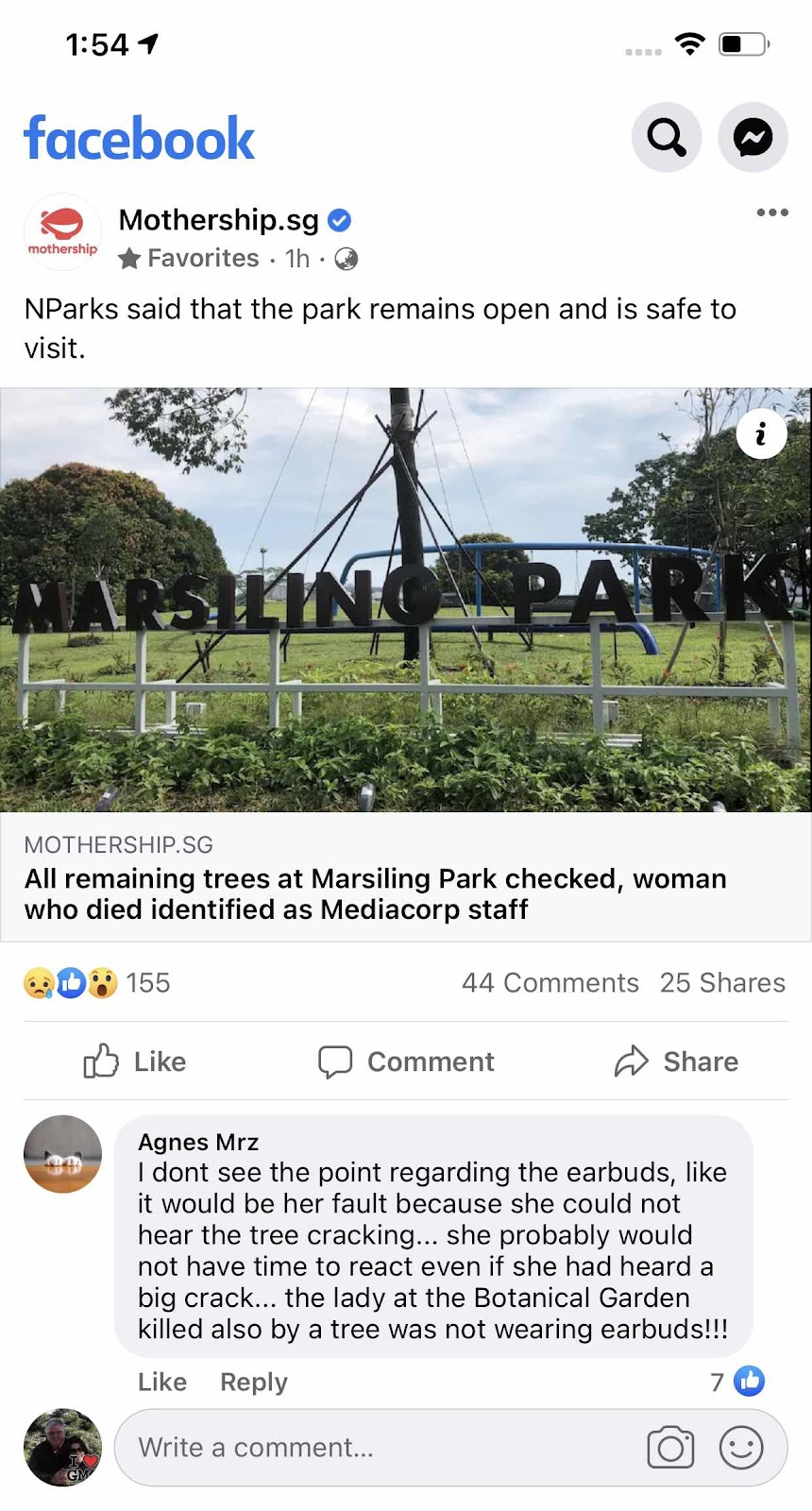Open Facebook search
Viewport: 812px width, 1511px height.
(x=666, y=138)
